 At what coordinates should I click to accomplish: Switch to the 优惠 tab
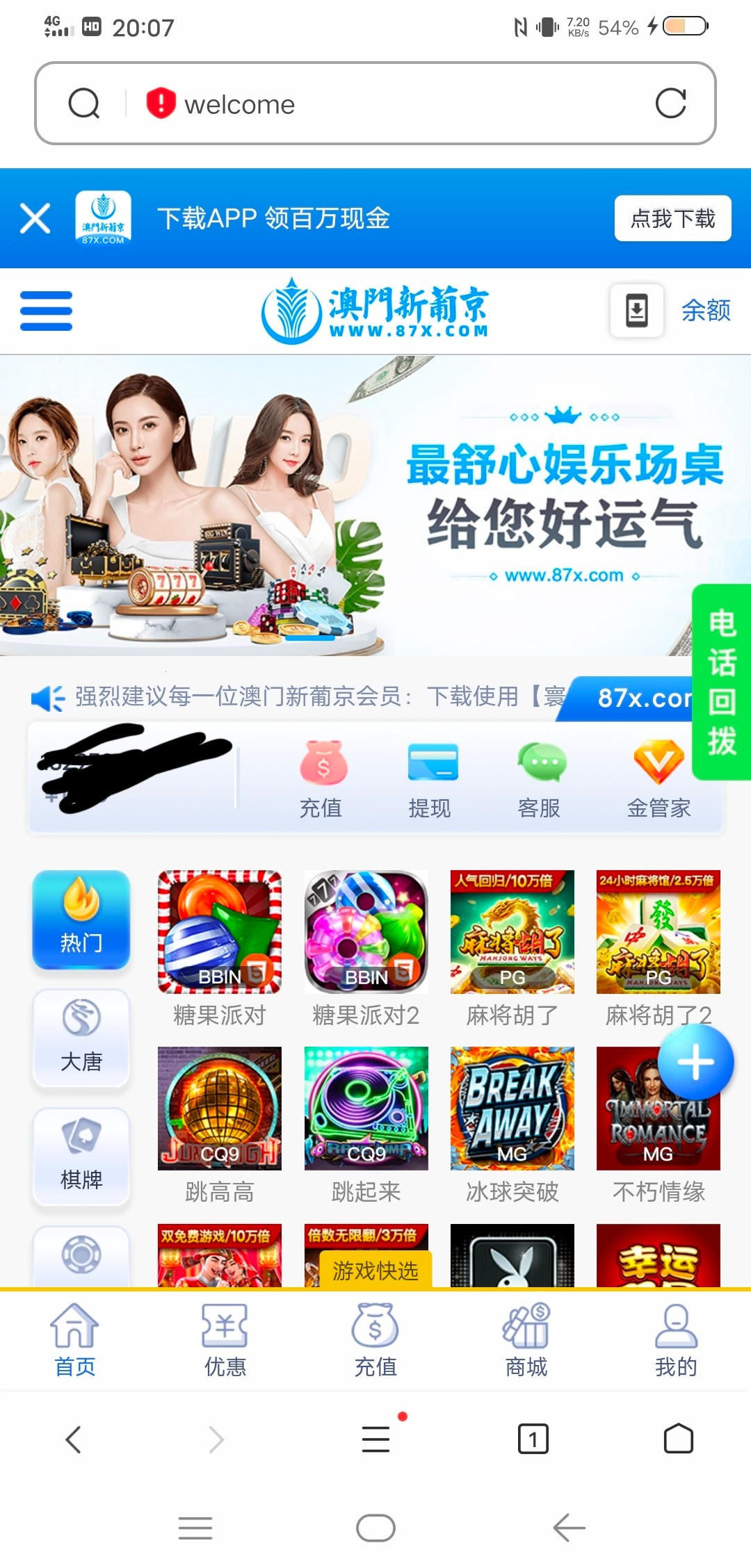(225, 1340)
